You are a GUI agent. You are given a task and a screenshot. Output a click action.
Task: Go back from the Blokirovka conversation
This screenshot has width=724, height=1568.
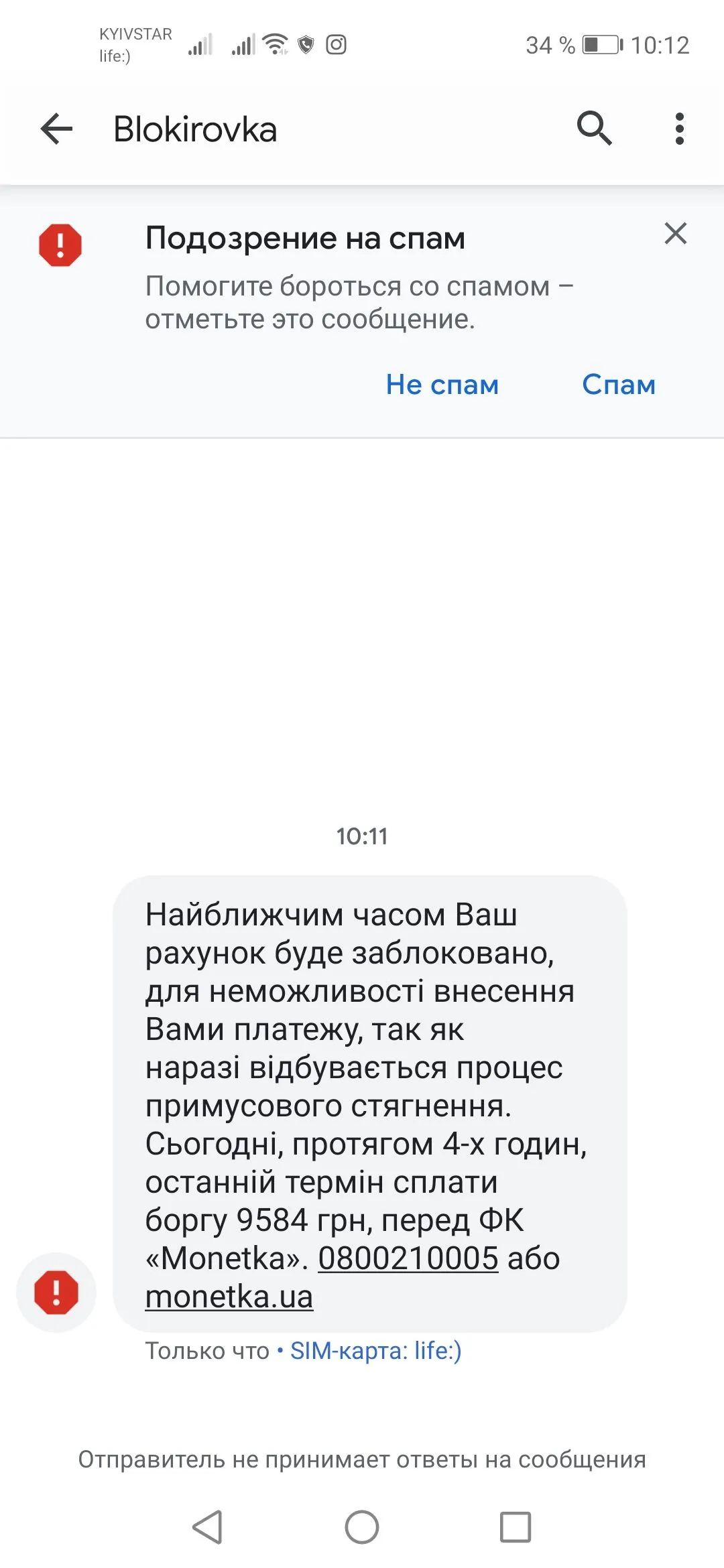56,129
